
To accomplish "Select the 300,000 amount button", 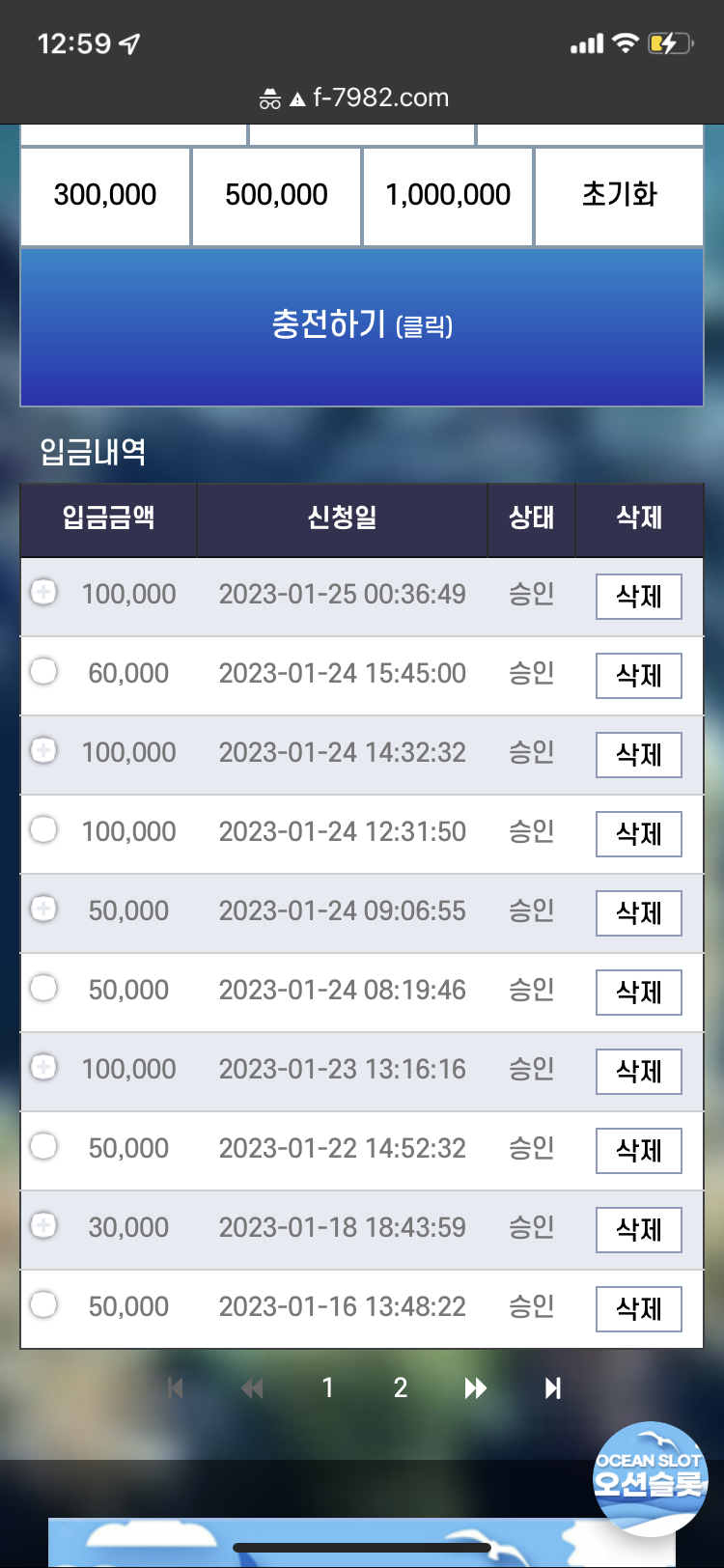I will (105, 196).
